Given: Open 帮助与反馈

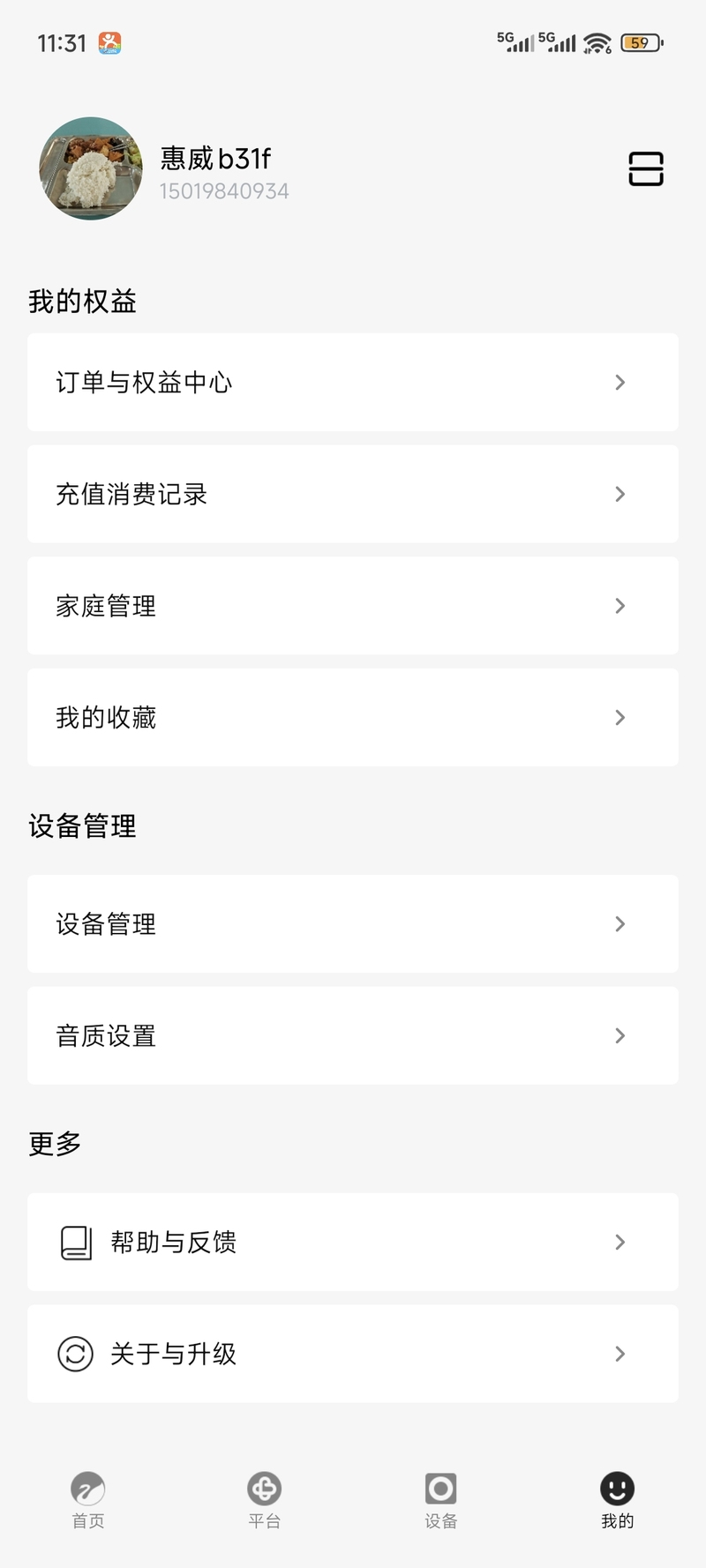Looking at the screenshot, I should pos(353,1243).
